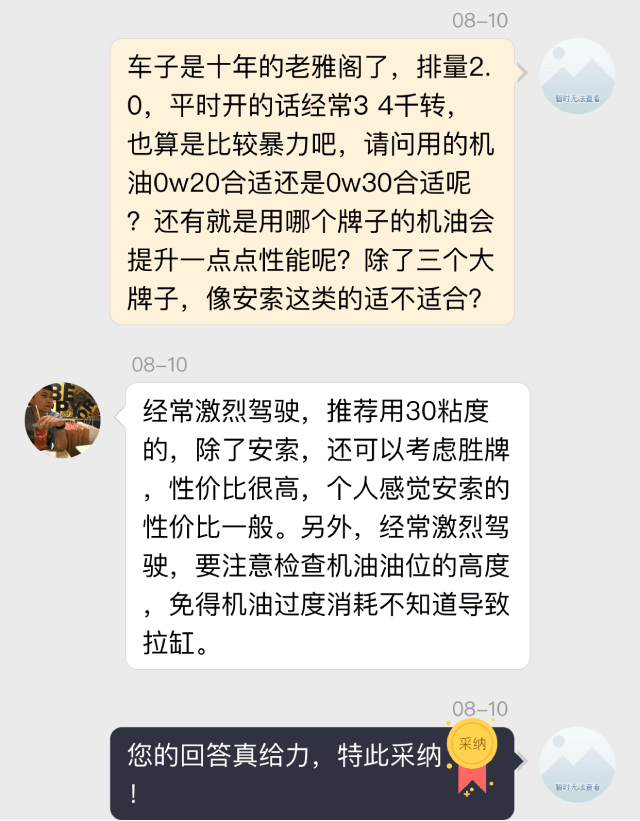Open the responder's avatar beside the 30粘度 reply

click(63, 421)
